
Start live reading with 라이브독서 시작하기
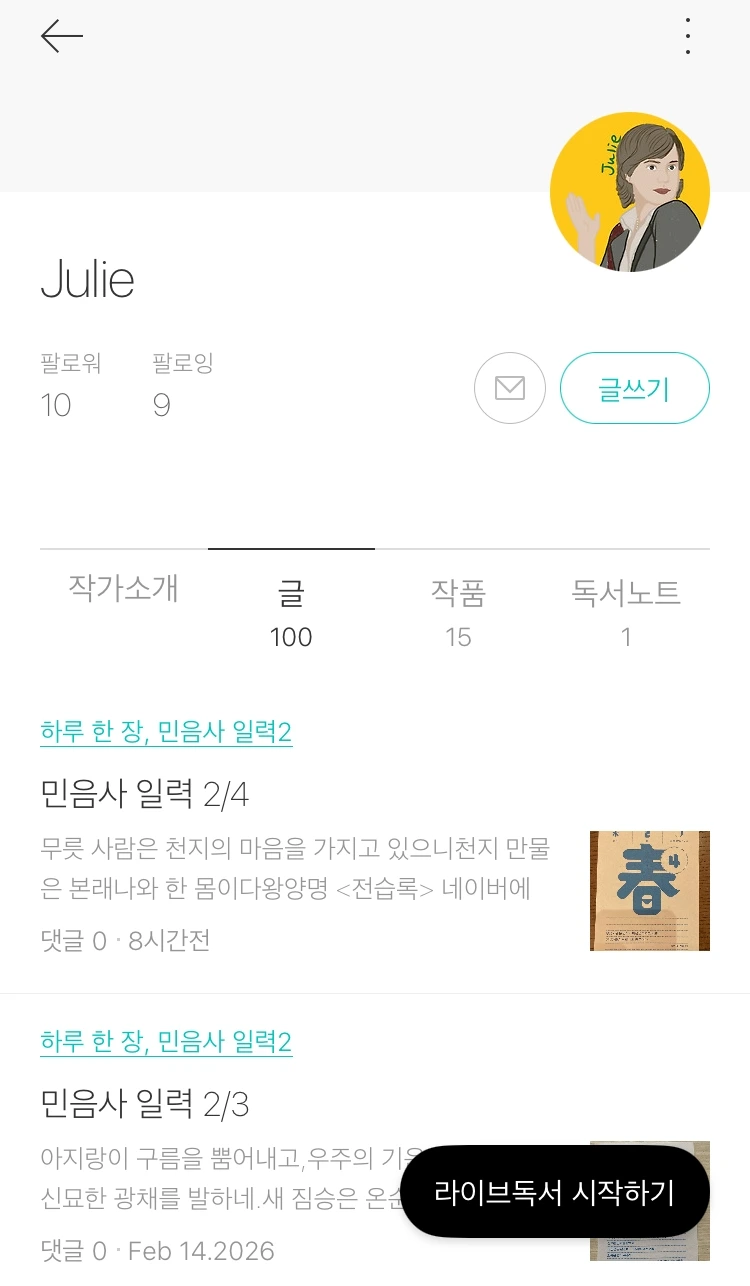coord(555,1192)
